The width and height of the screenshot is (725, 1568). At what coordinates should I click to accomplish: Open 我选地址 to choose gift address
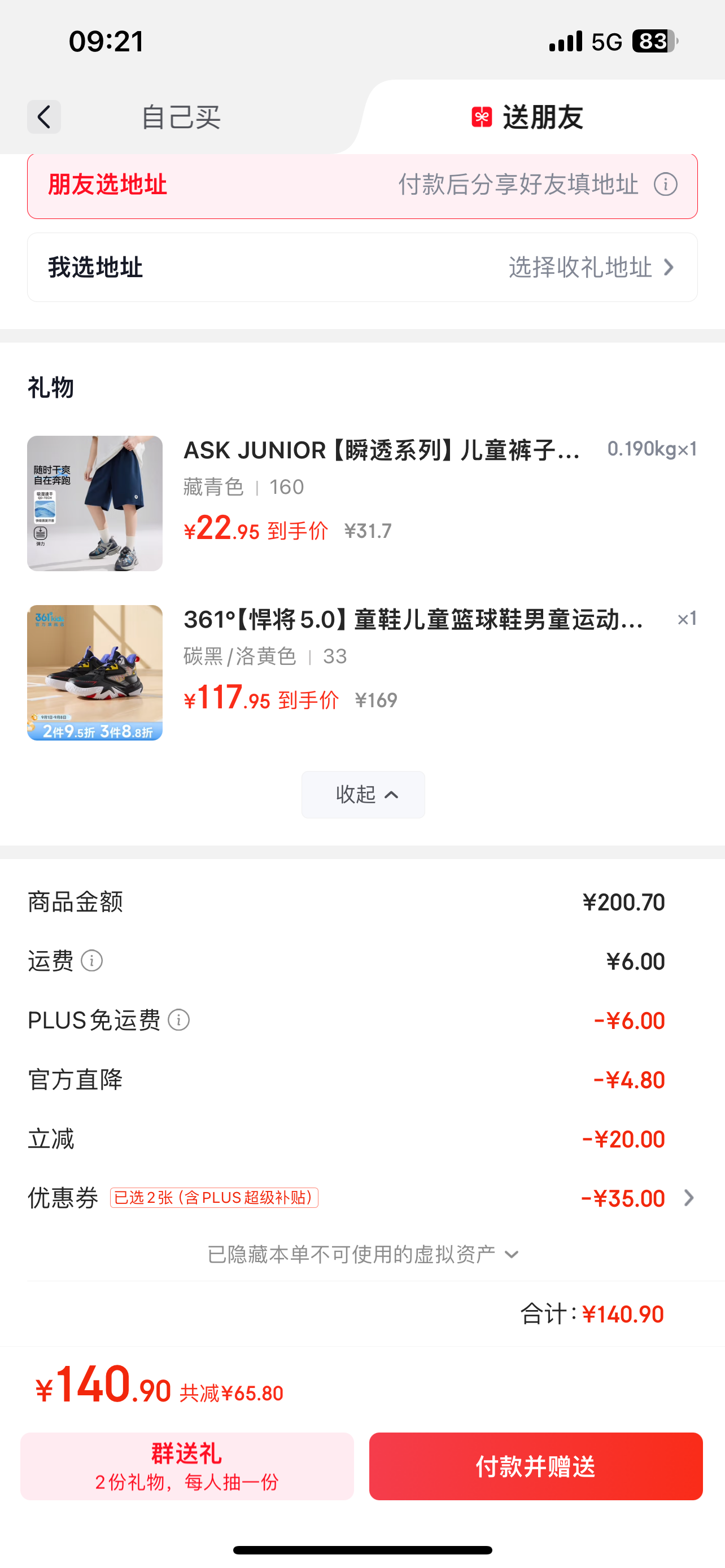(362, 267)
